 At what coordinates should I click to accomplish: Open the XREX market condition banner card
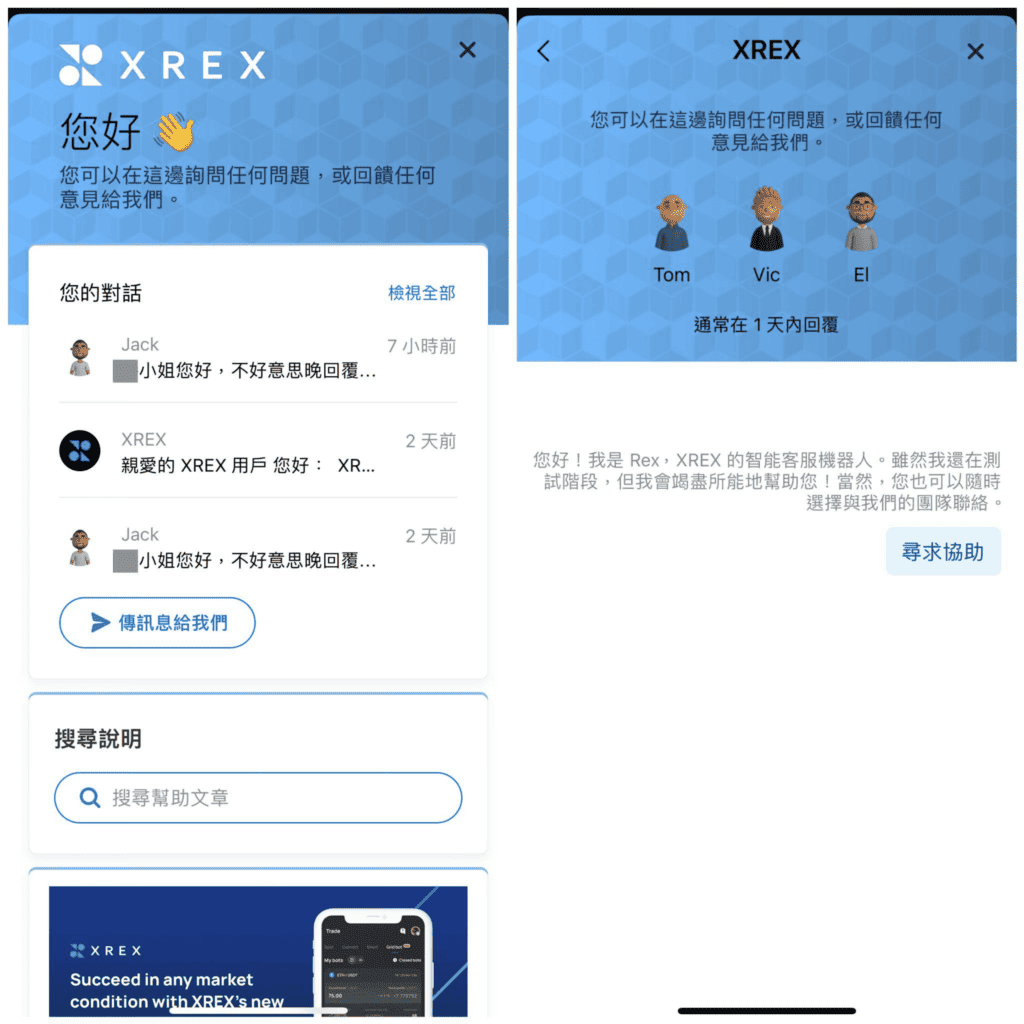coord(257,950)
